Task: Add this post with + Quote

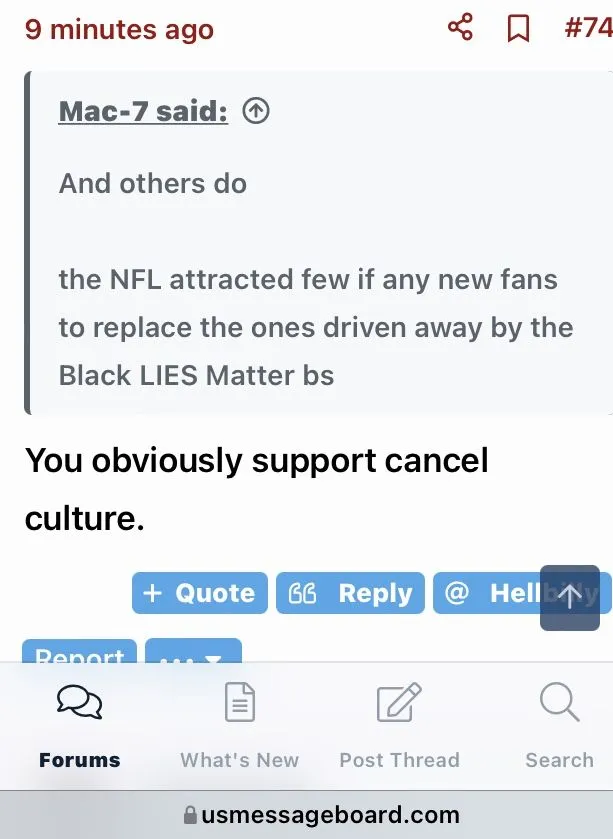Action: (199, 593)
